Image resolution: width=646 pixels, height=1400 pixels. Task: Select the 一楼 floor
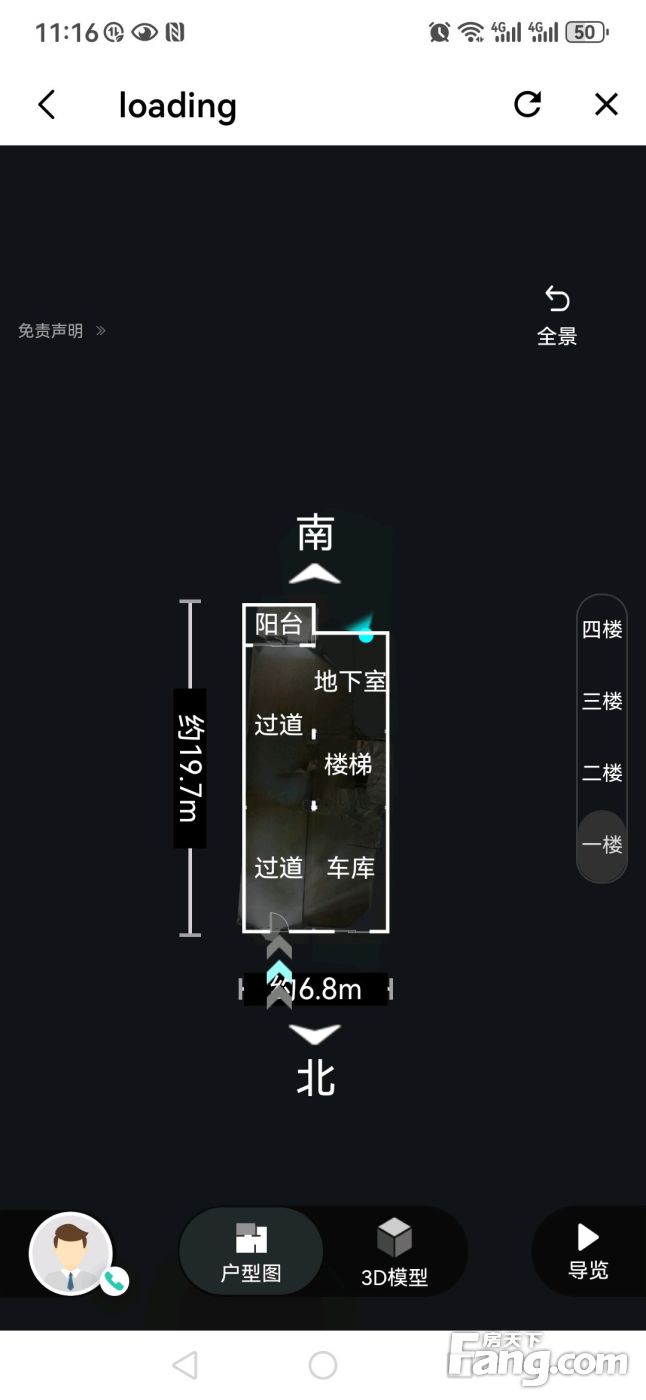pyautogui.click(x=602, y=845)
